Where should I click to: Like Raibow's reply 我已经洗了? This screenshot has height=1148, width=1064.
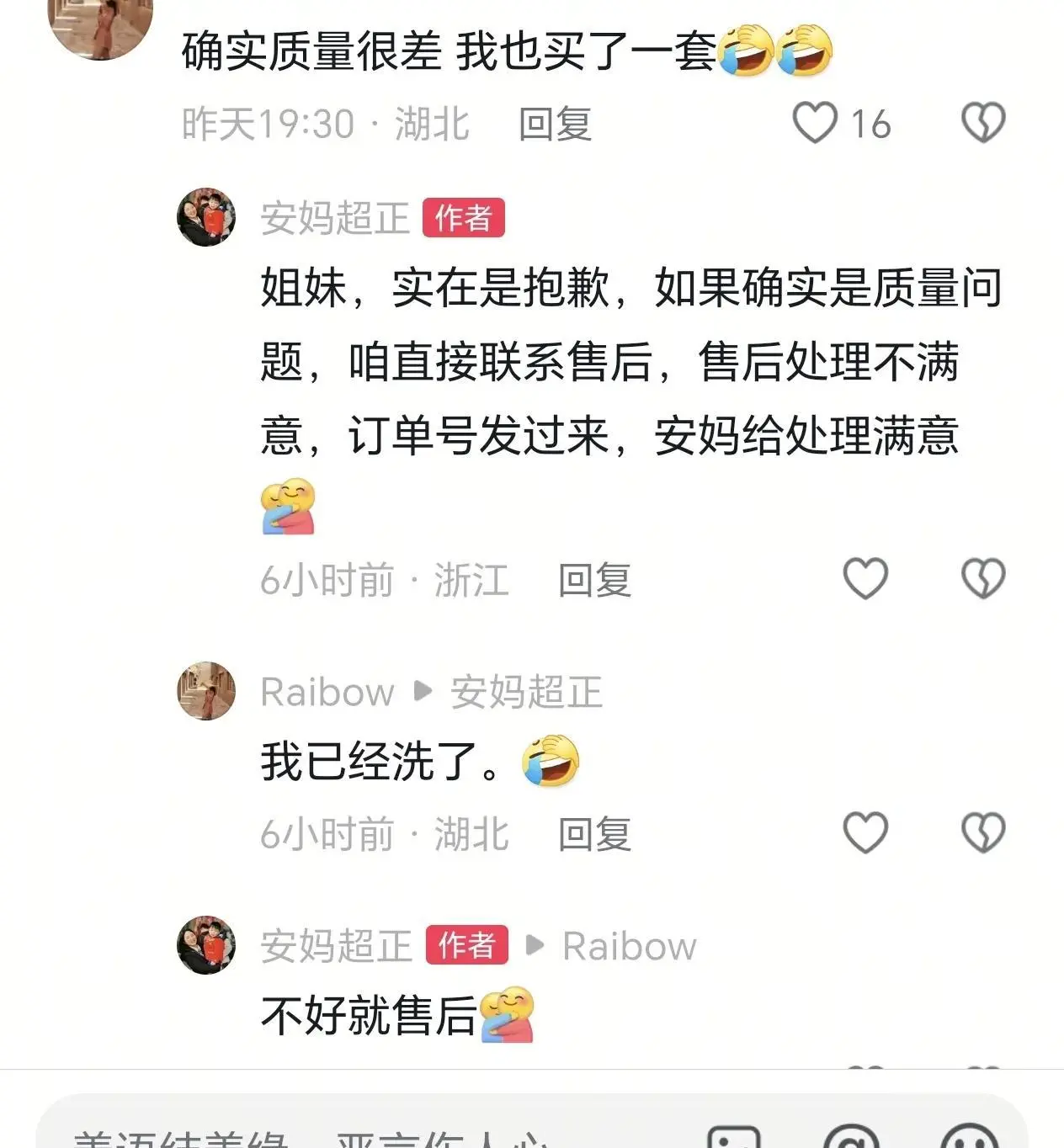[865, 832]
